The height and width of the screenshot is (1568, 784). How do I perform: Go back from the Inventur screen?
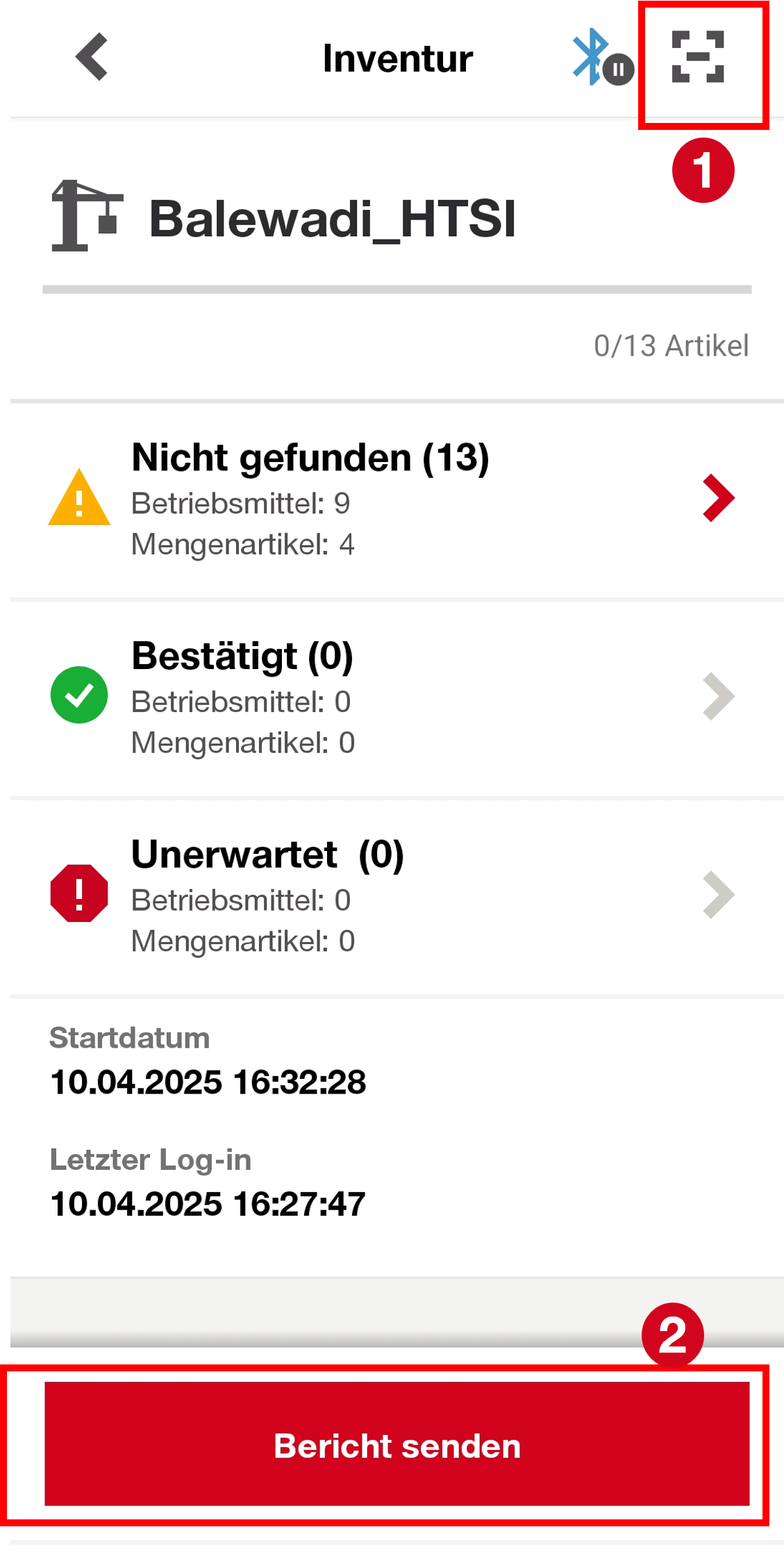tap(92, 57)
